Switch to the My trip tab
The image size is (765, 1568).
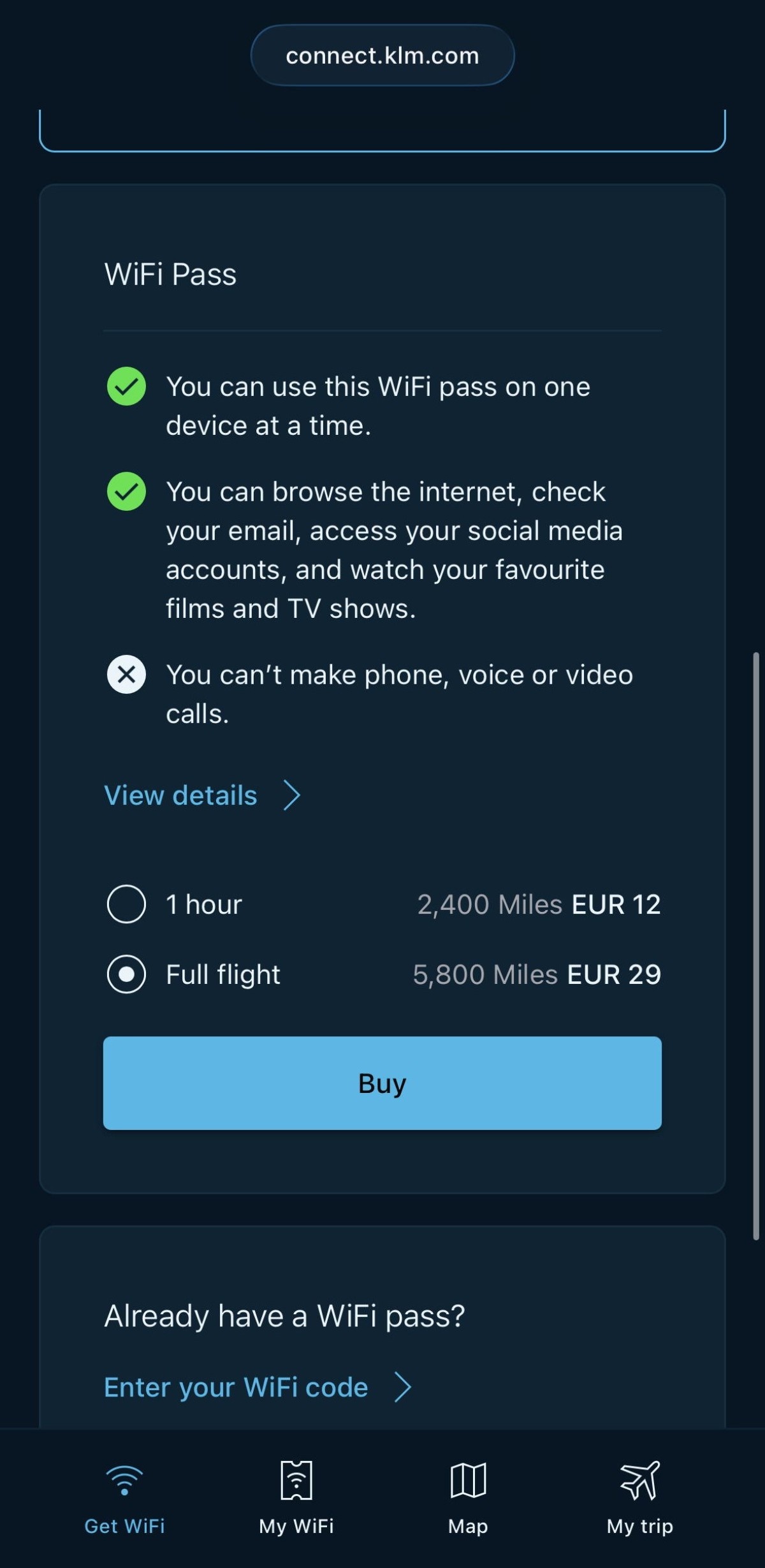[639, 1496]
